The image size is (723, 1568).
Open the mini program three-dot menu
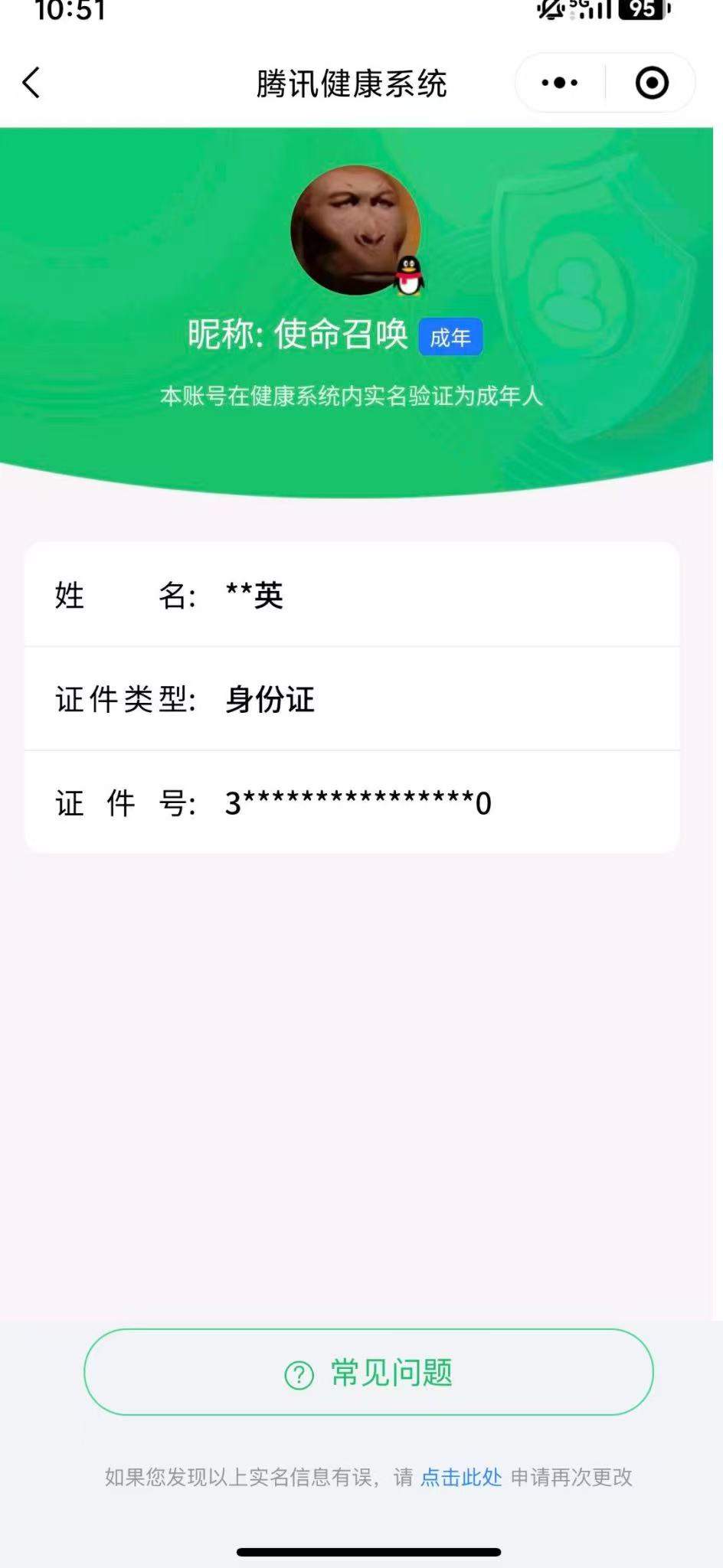click(x=560, y=83)
